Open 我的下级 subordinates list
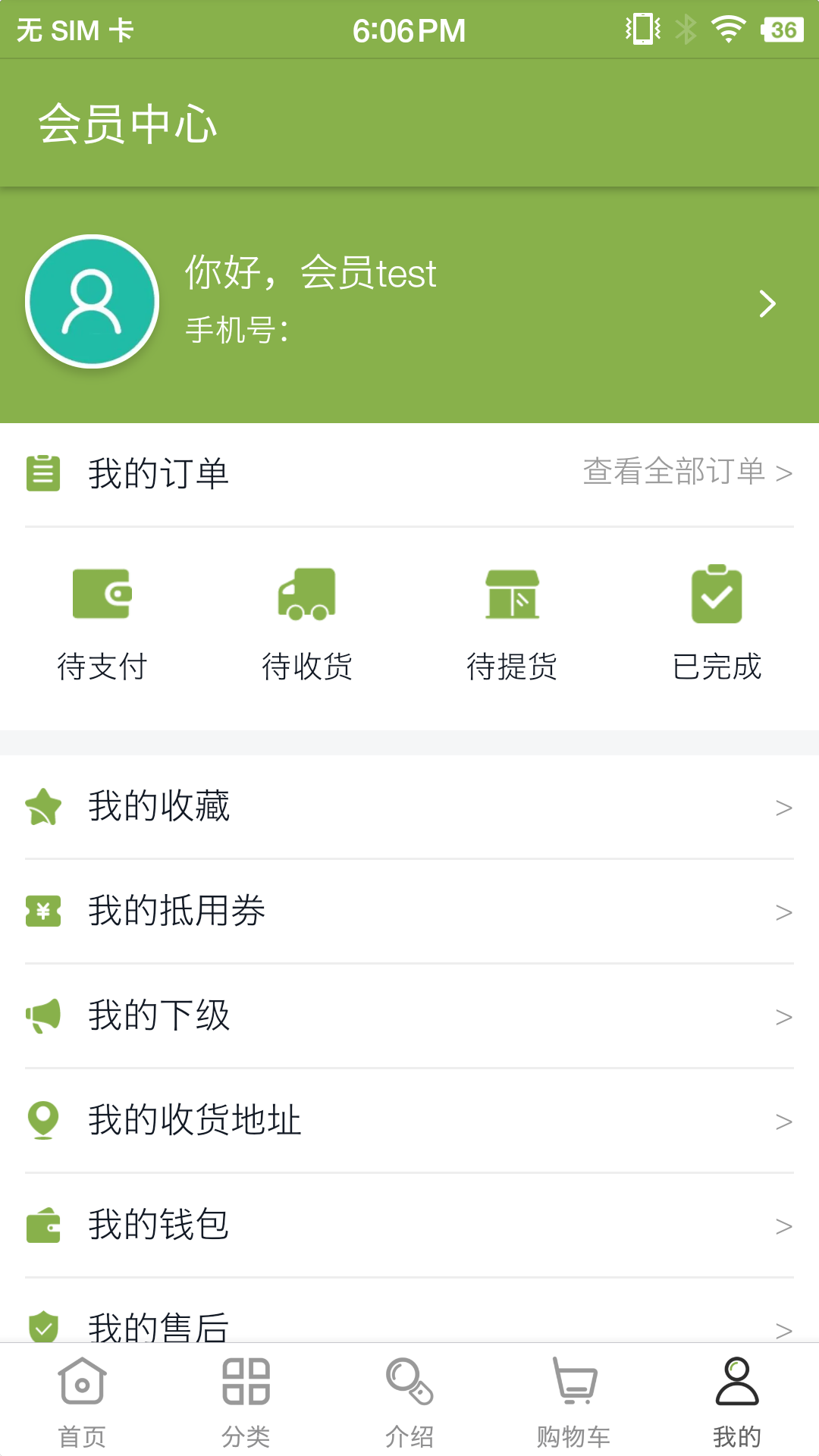Screen dimensions: 819x1456 pyautogui.click(x=409, y=1015)
